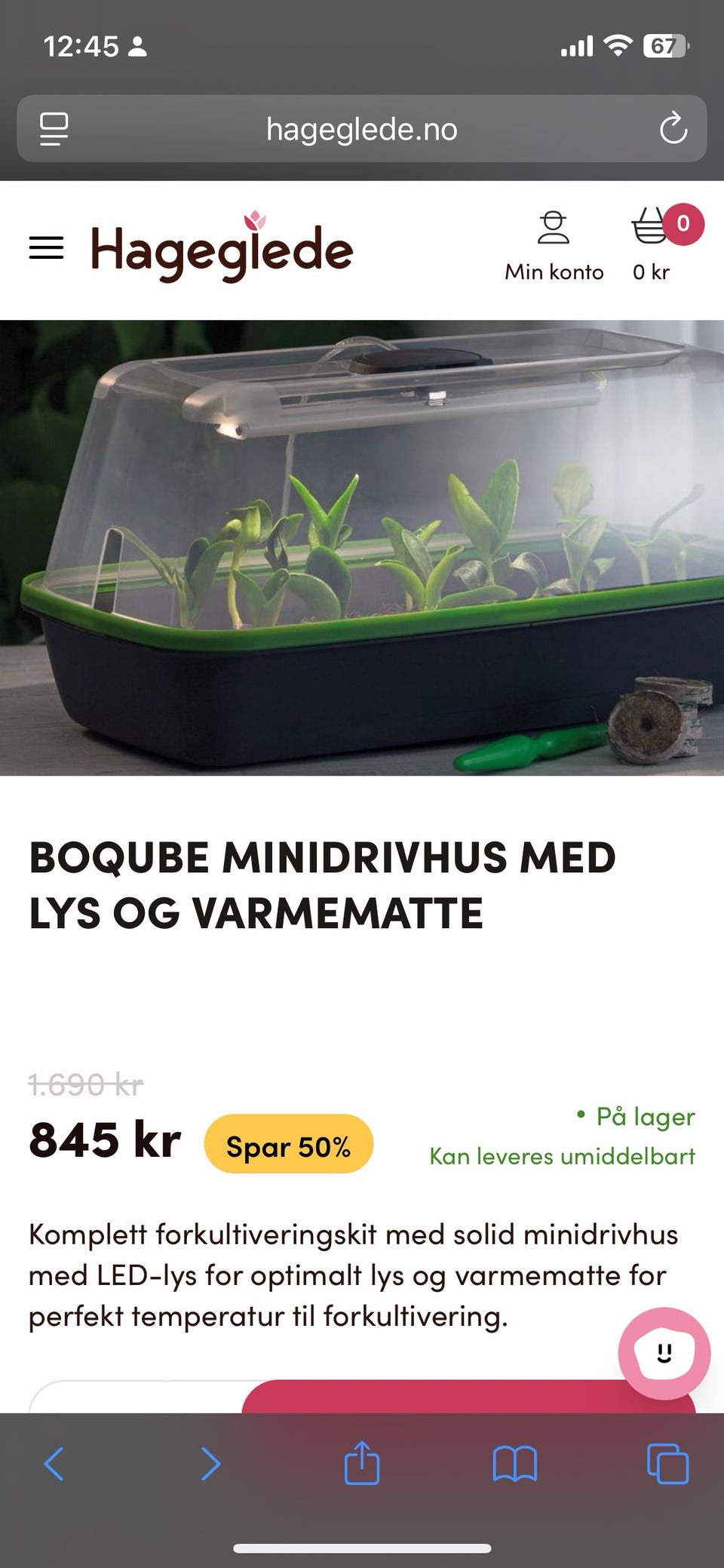Go to the Hageglede homepage logo

coord(221,247)
